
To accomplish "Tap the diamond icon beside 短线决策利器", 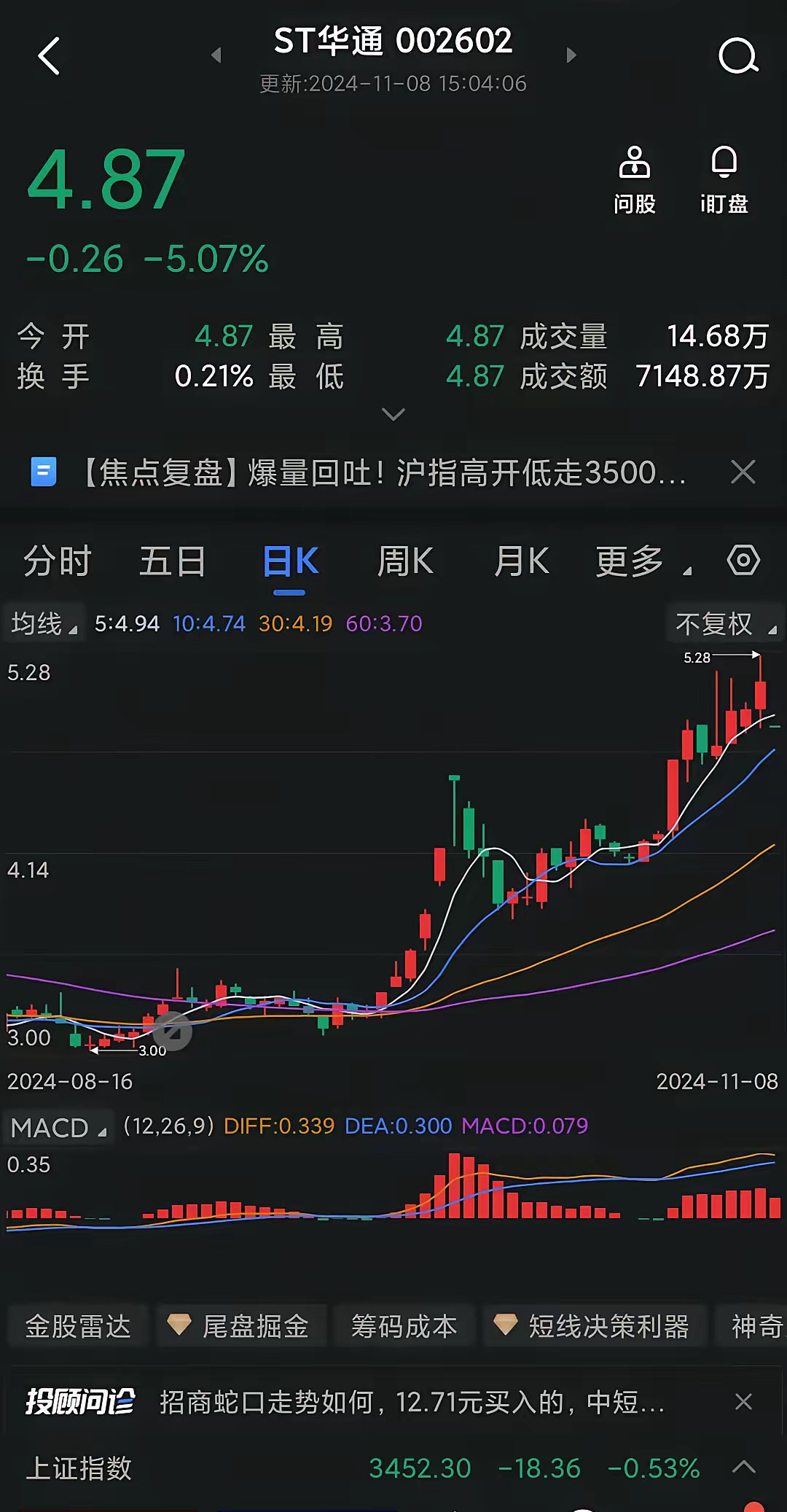I will pos(506,1325).
